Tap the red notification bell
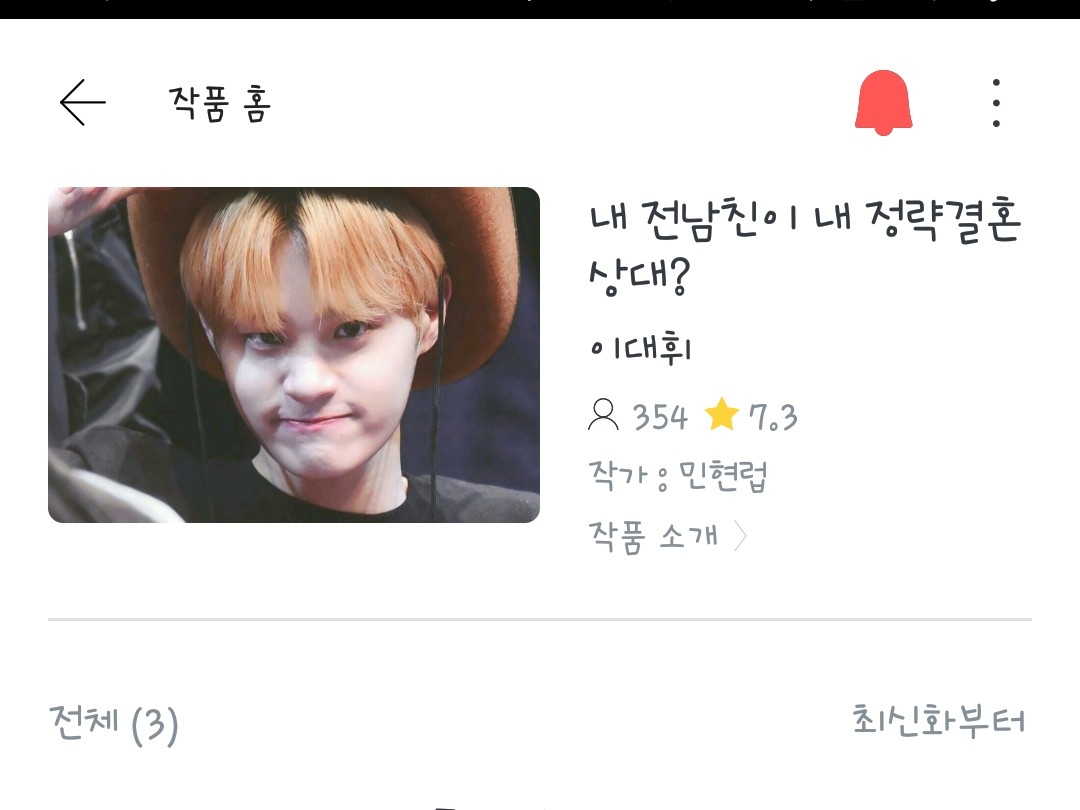This screenshot has height=810, width=1080. coord(884,103)
